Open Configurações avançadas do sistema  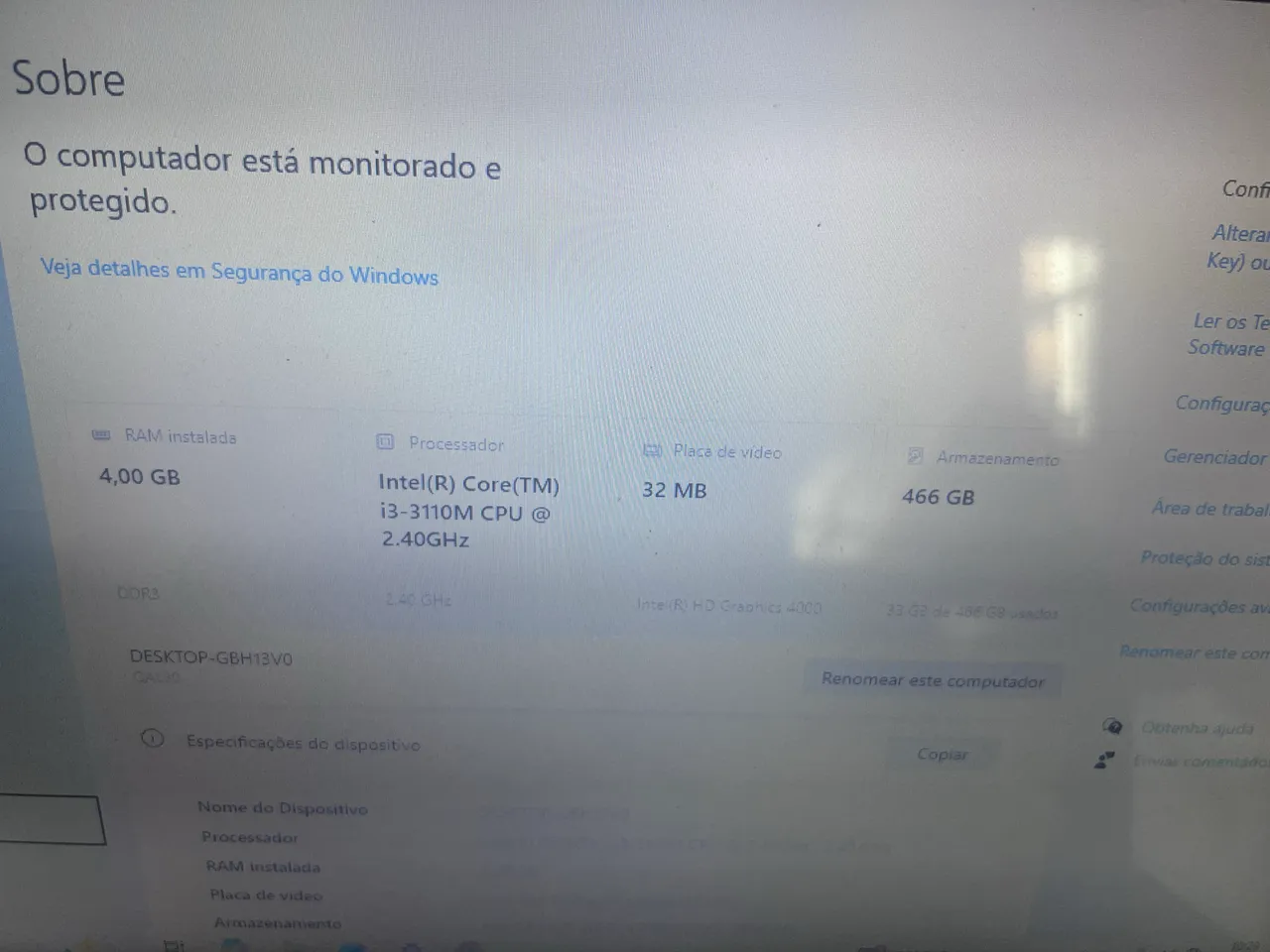pos(1200,606)
